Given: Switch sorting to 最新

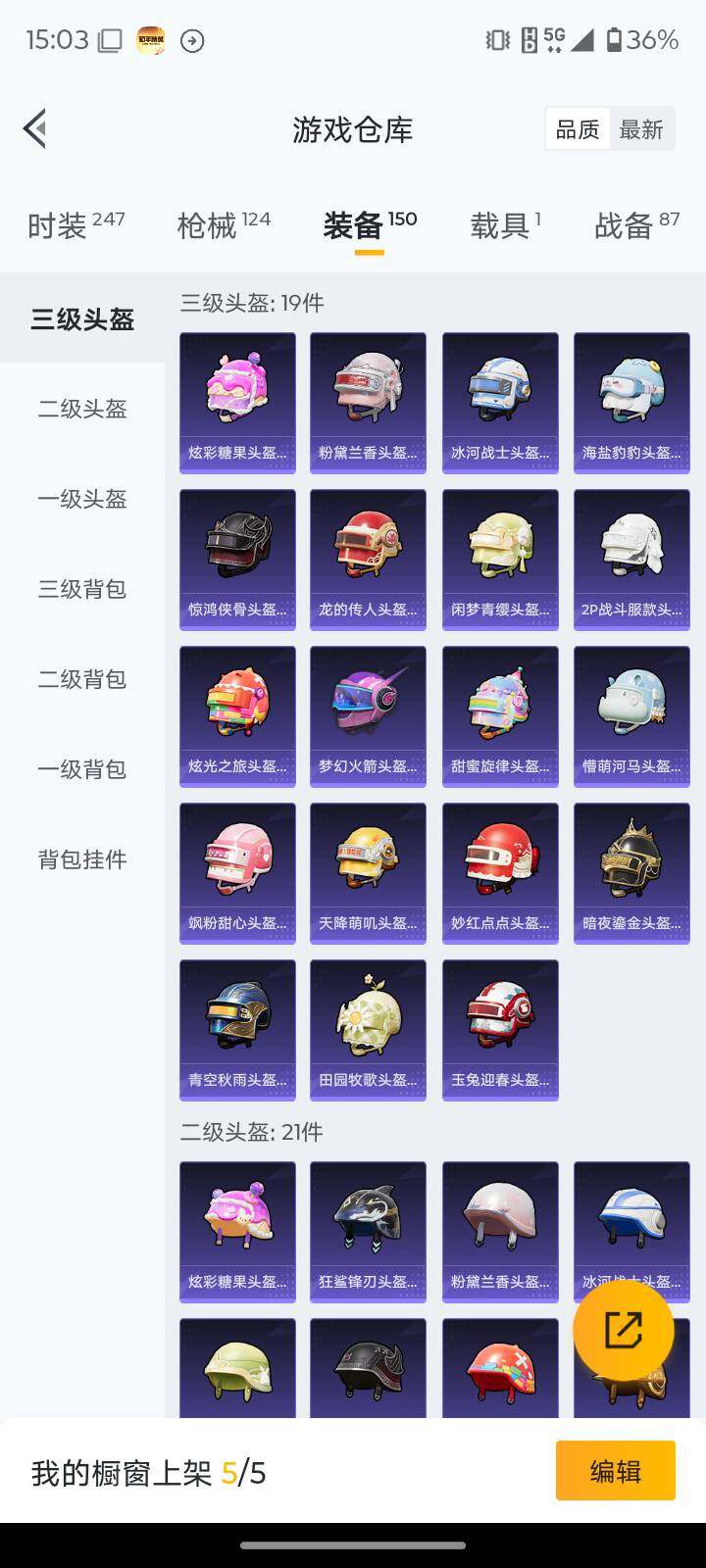Looking at the screenshot, I should (642, 128).
